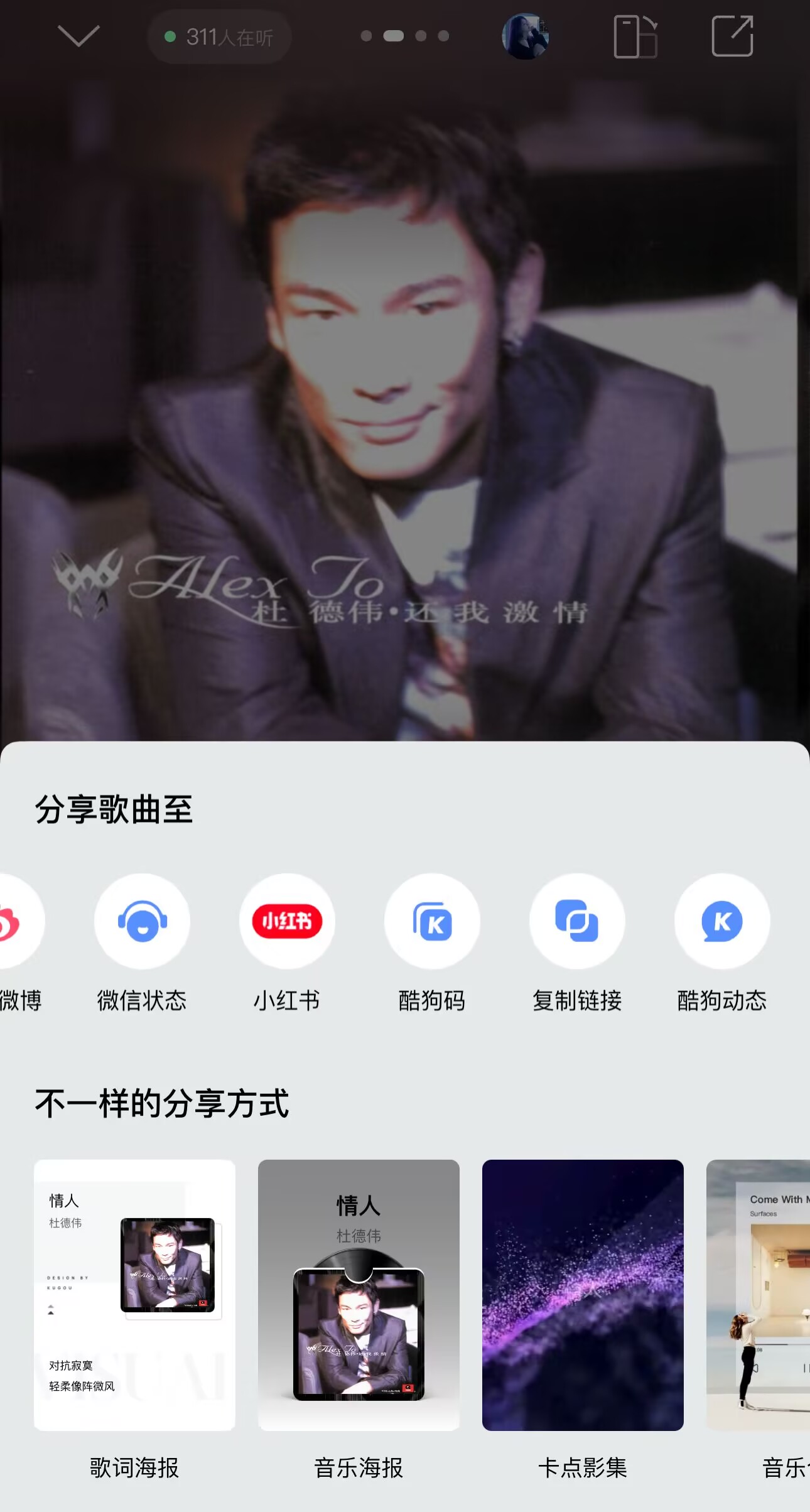The height and width of the screenshot is (1512, 810).
Task: Open the 歌词海报 share card
Action: (x=134, y=1295)
